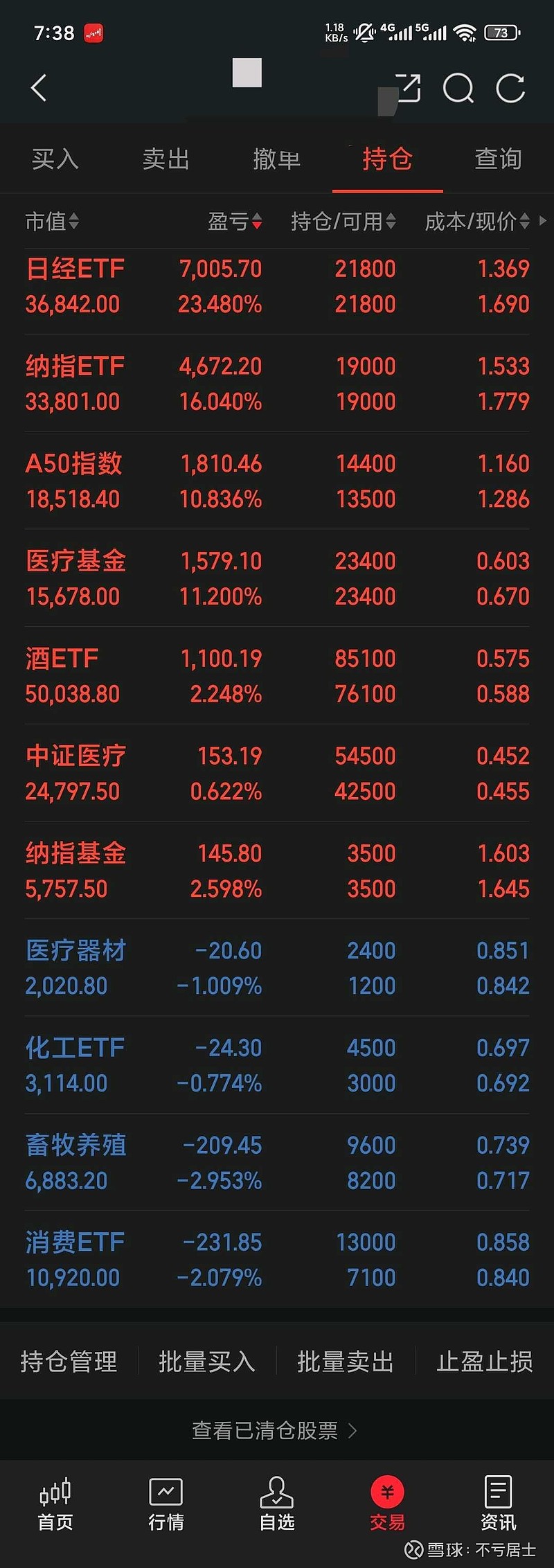The image size is (554, 1568).
Task: Open search using the magnifier icon
Action: tap(459, 90)
